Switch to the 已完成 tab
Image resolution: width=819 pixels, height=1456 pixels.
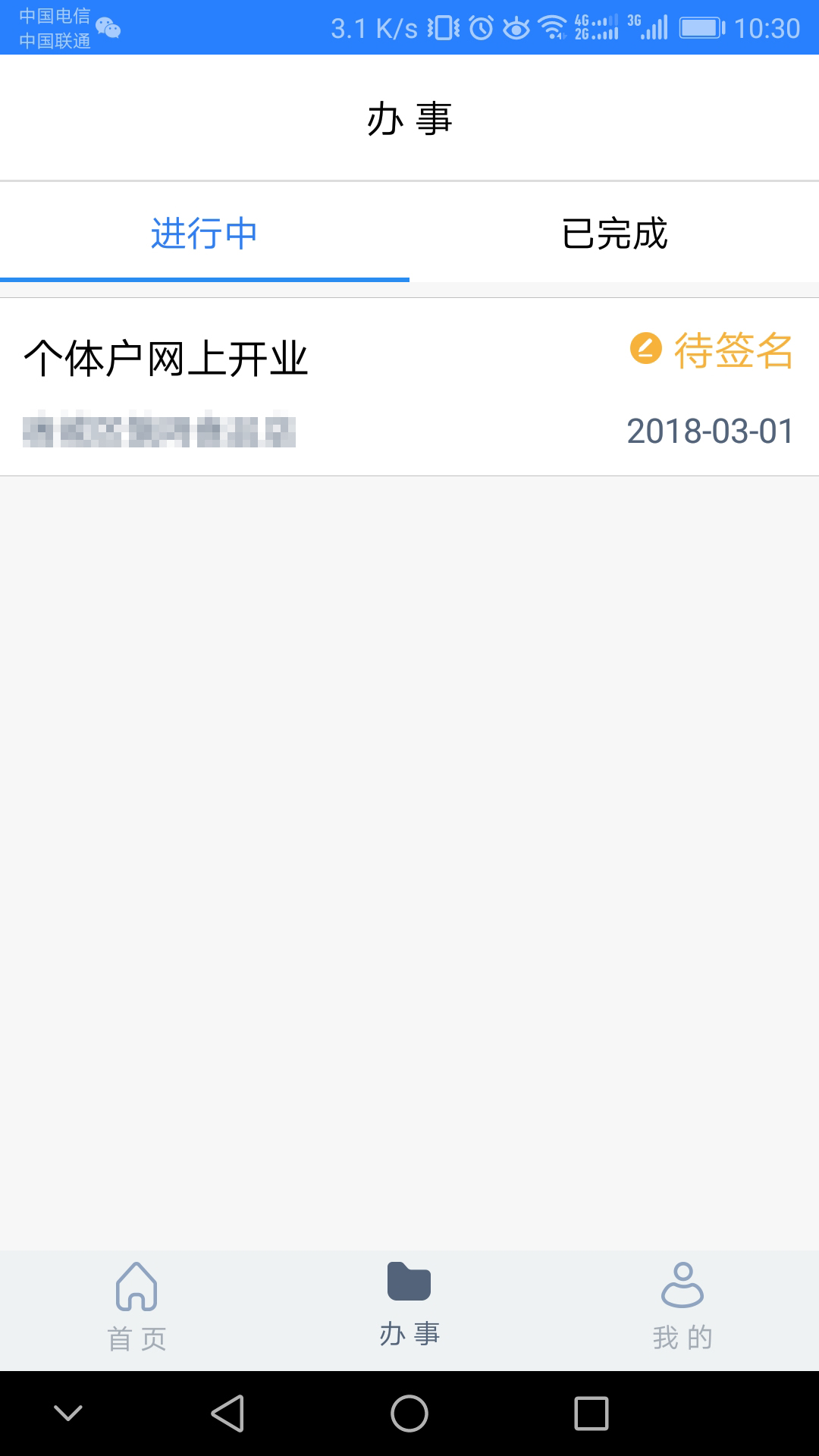614,233
